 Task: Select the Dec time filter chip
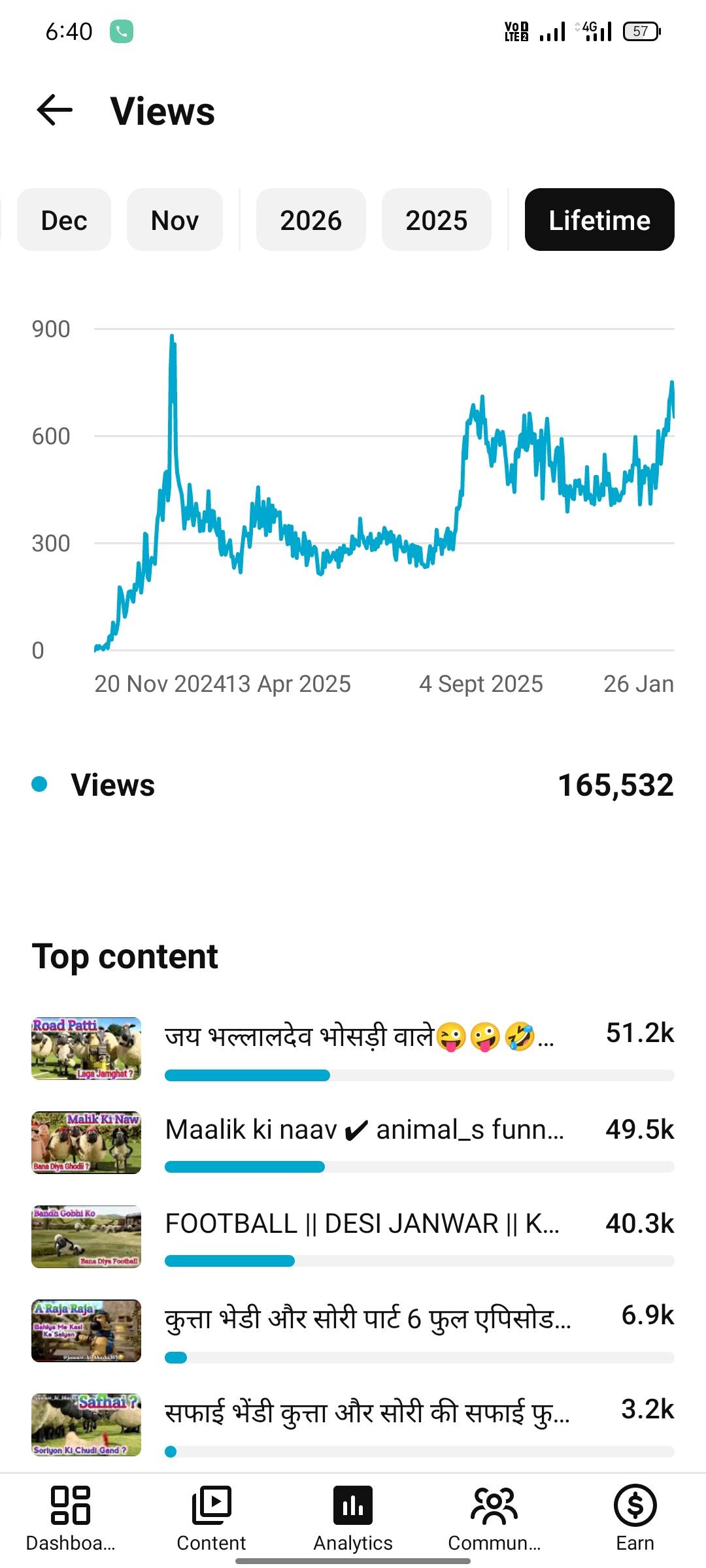(x=64, y=220)
